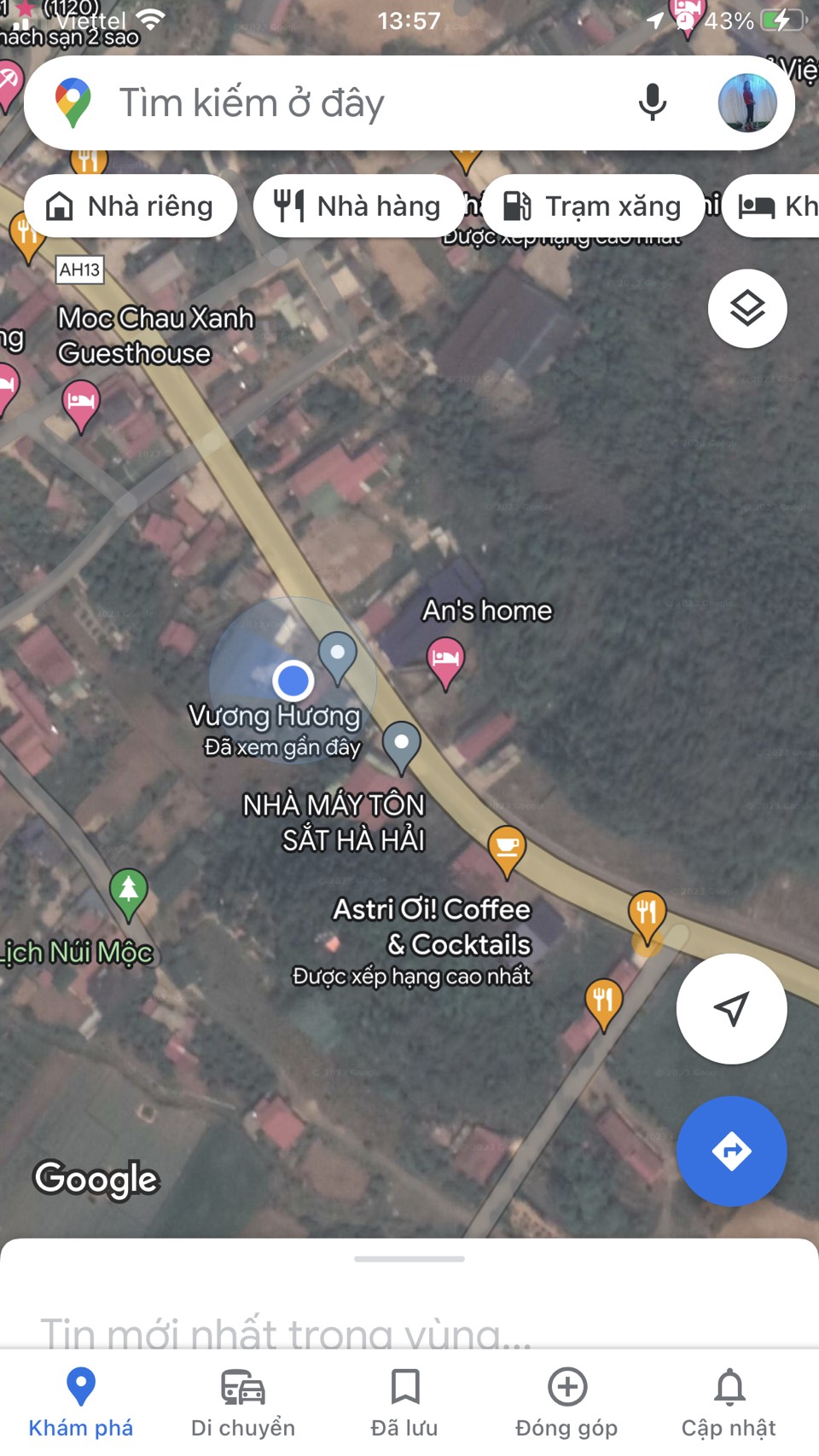Open the map layers button
This screenshot has width=819, height=1456.
747,309
